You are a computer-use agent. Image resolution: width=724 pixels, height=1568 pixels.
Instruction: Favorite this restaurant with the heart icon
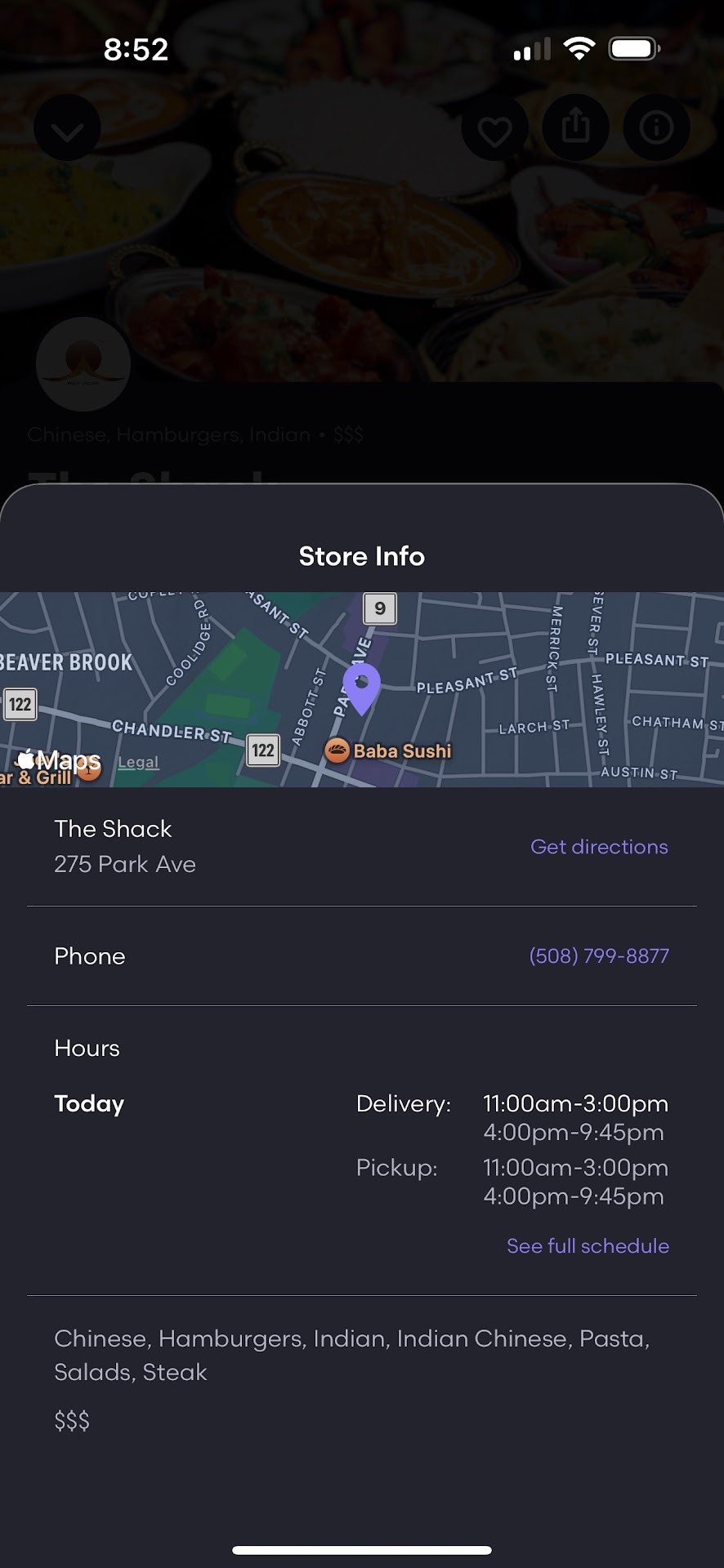point(494,129)
